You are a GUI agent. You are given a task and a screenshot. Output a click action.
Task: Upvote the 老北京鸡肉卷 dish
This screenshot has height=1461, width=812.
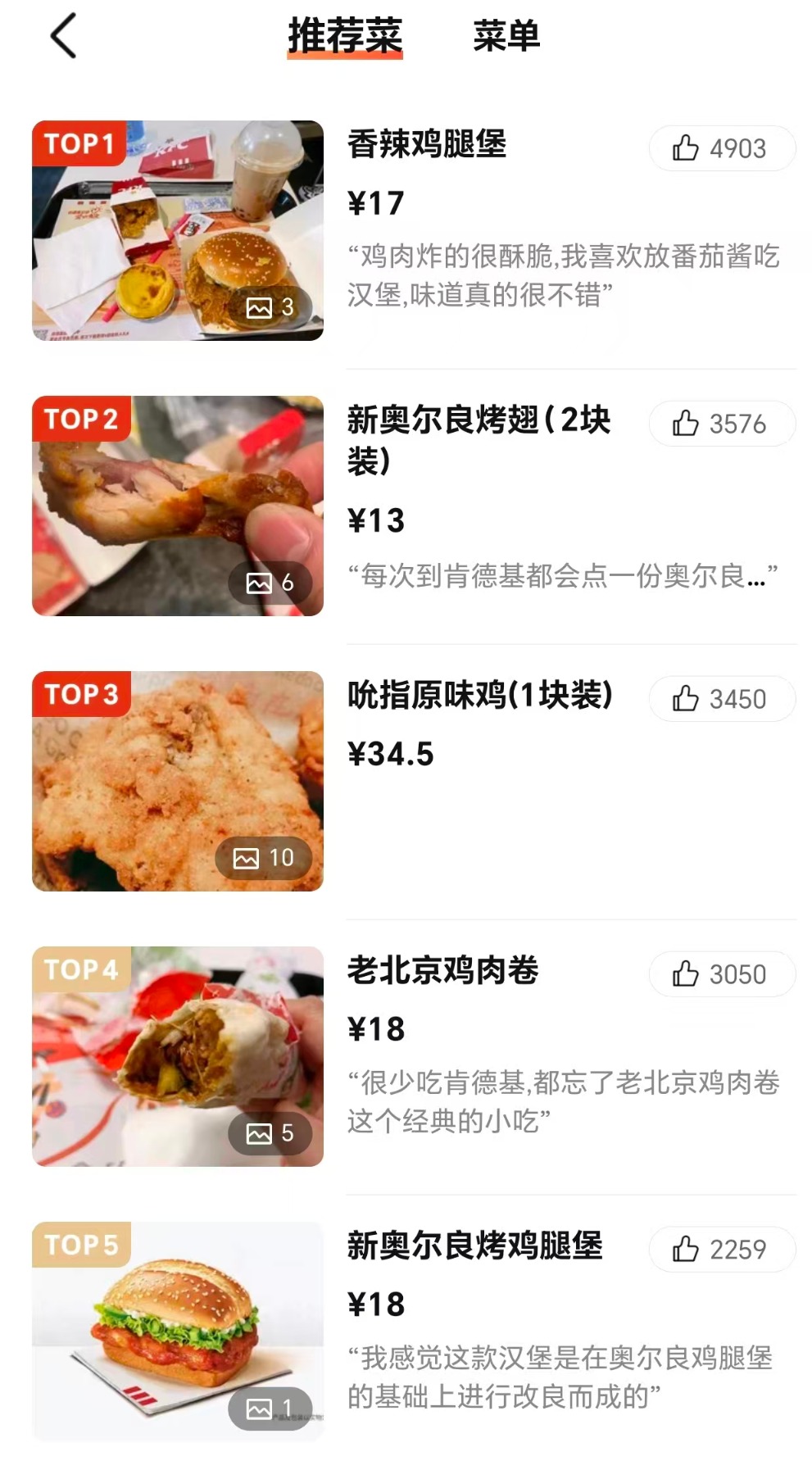[721, 974]
